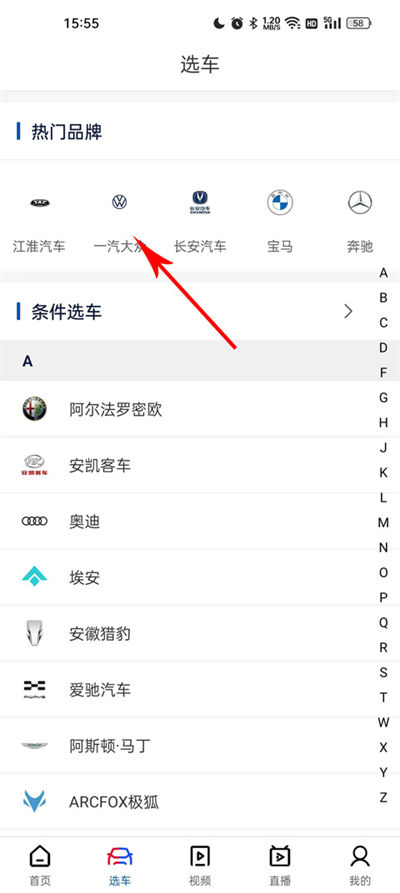Jump to letter B in index

pyautogui.click(x=383, y=298)
